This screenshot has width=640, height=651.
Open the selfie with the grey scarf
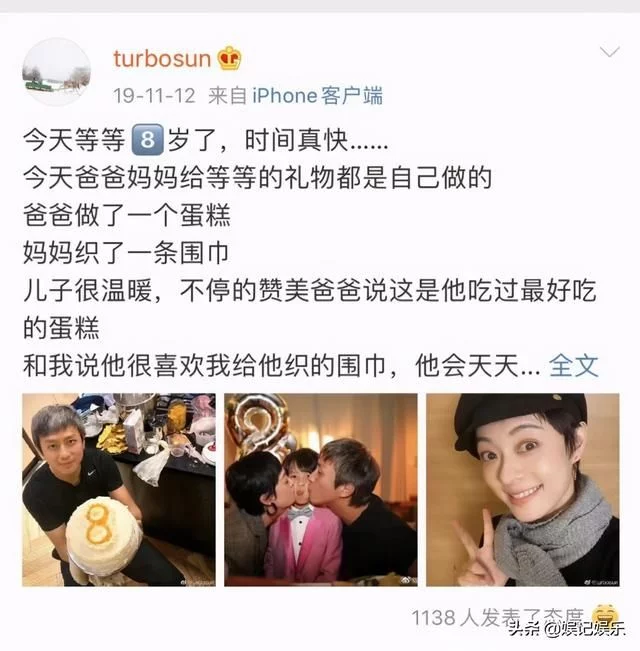tap(522, 489)
